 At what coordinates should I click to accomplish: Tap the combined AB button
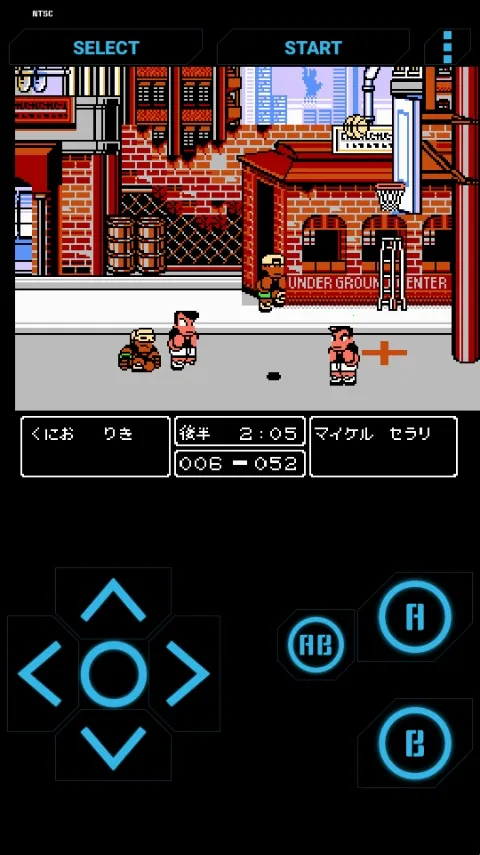(x=316, y=645)
